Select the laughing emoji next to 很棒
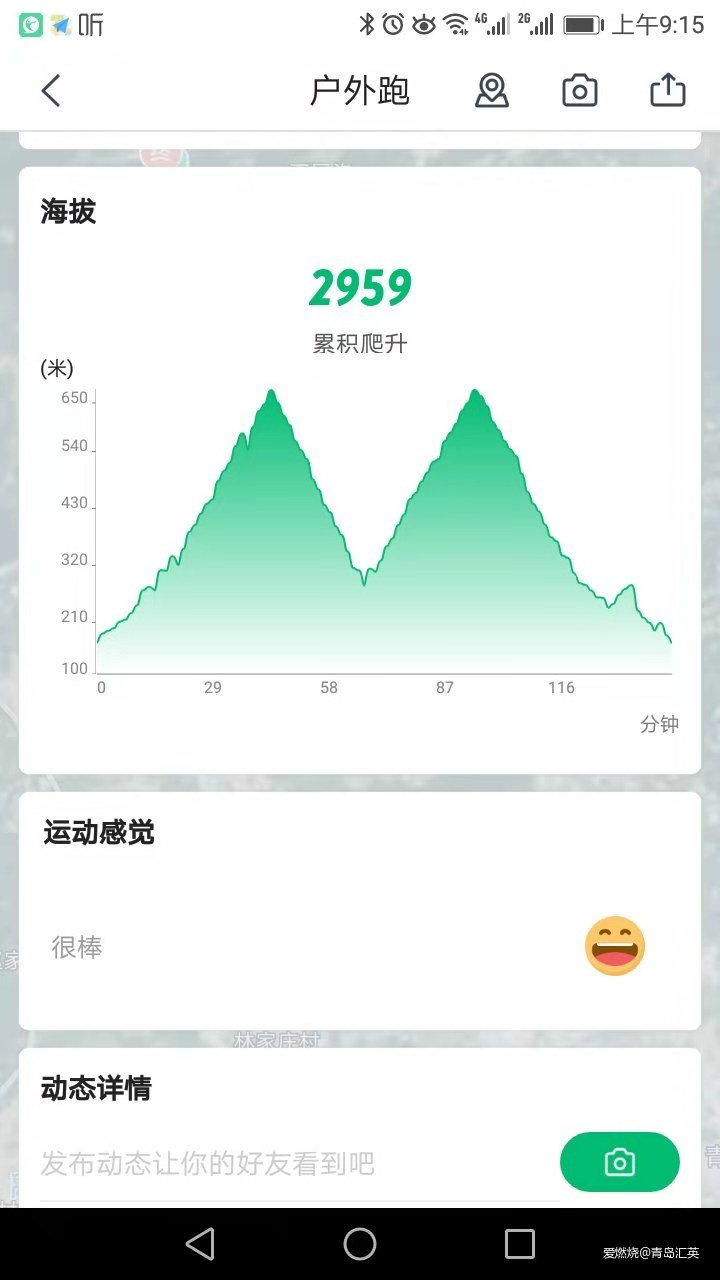 pos(614,945)
